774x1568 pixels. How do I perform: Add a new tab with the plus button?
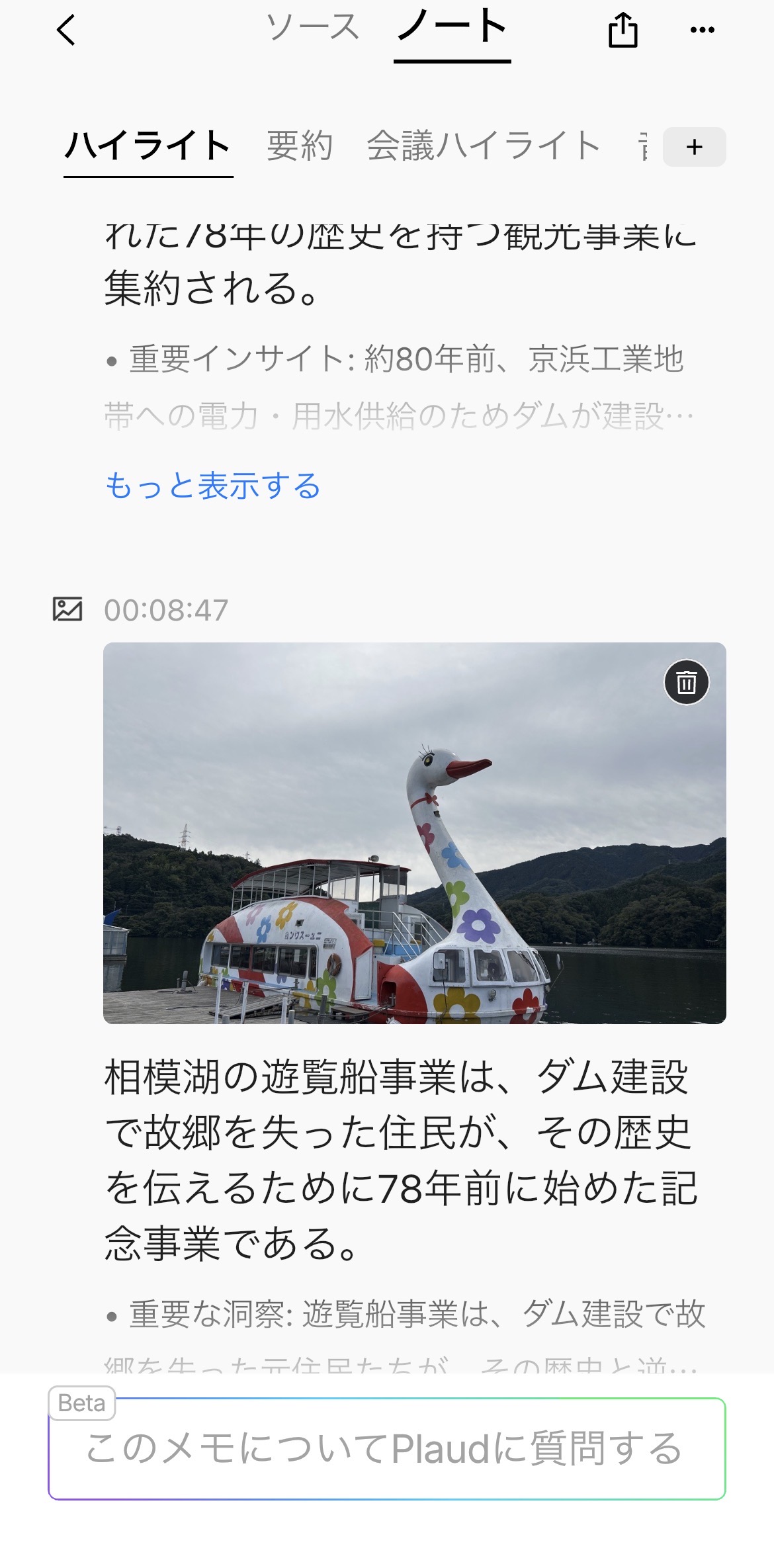pyautogui.click(x=694, y=147)
